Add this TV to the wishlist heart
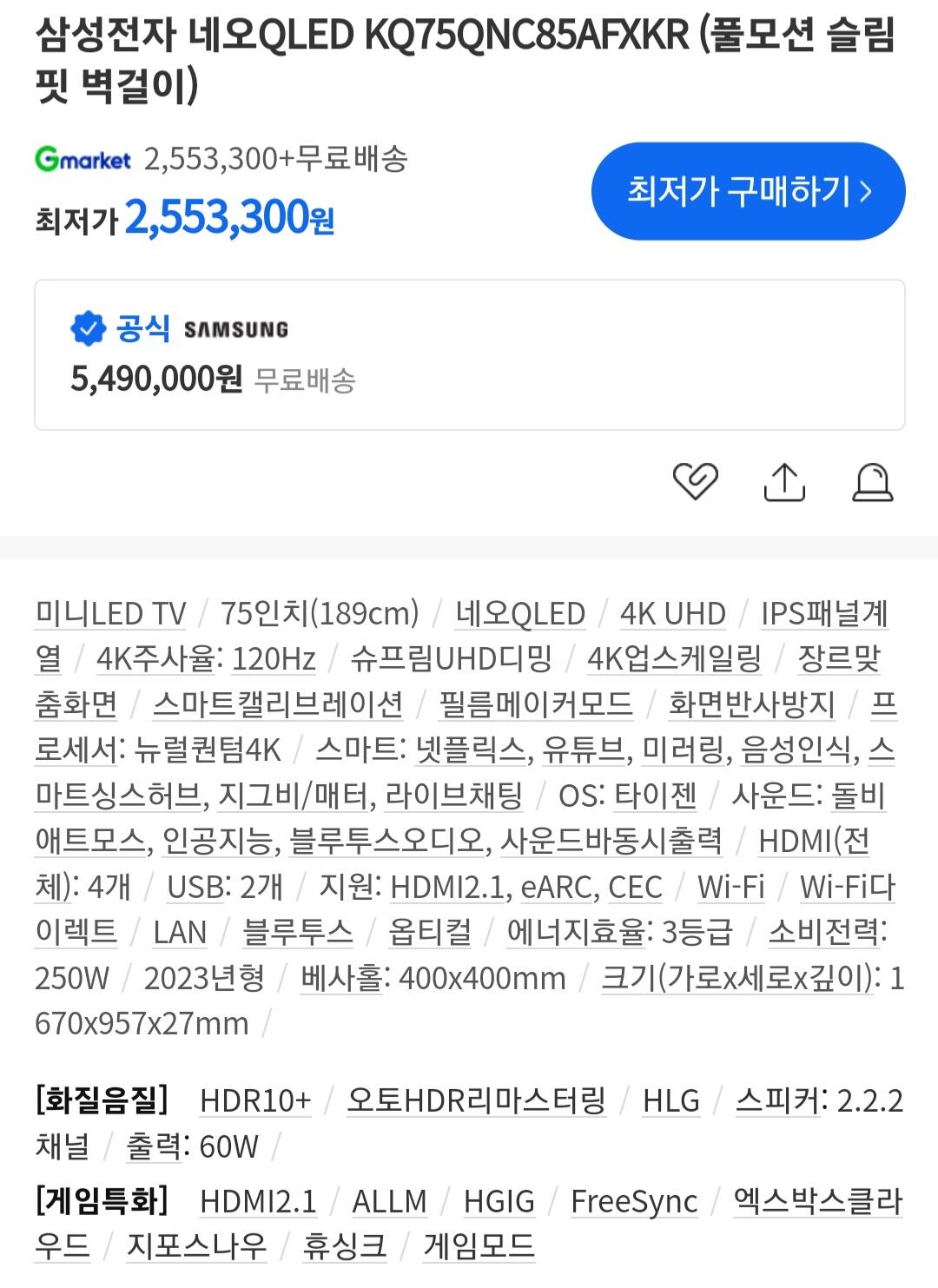The image size is (938, 1288). (x=695, y=481)
